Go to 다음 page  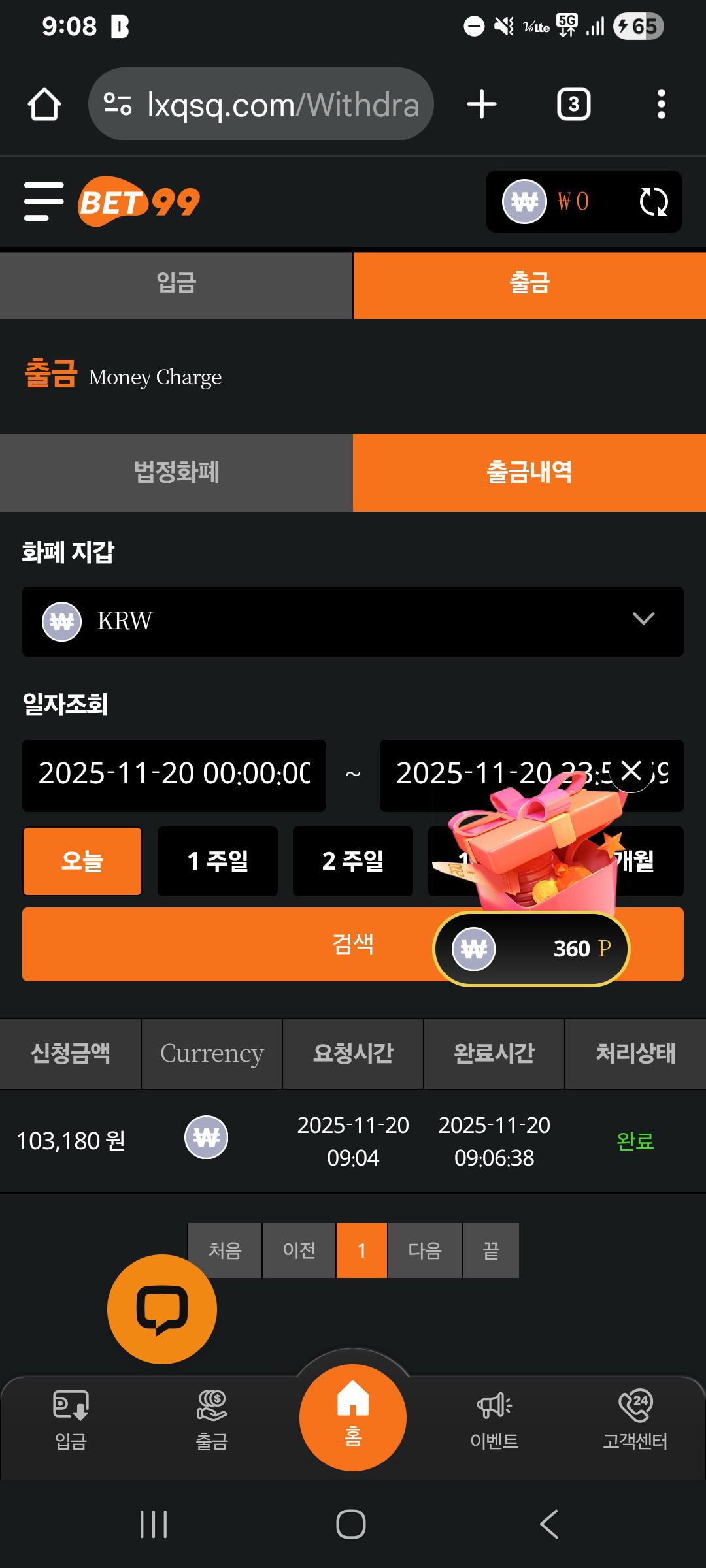point(425,1250)
